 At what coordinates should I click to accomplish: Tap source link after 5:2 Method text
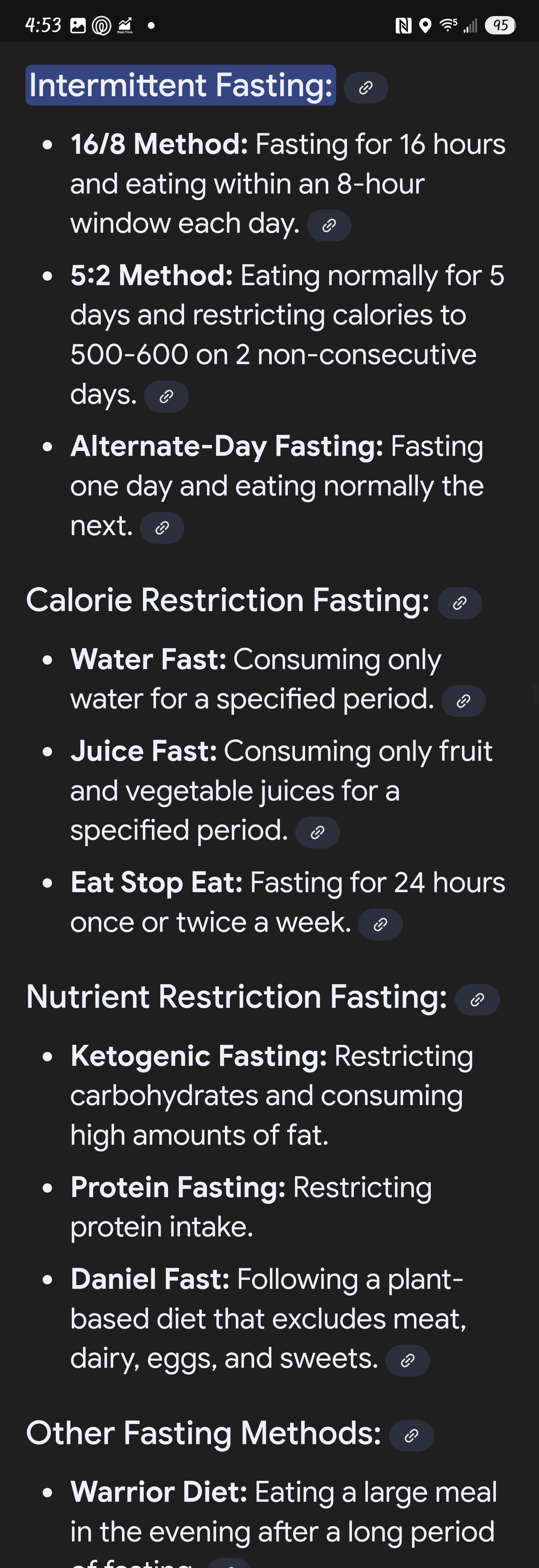point(166,397)
